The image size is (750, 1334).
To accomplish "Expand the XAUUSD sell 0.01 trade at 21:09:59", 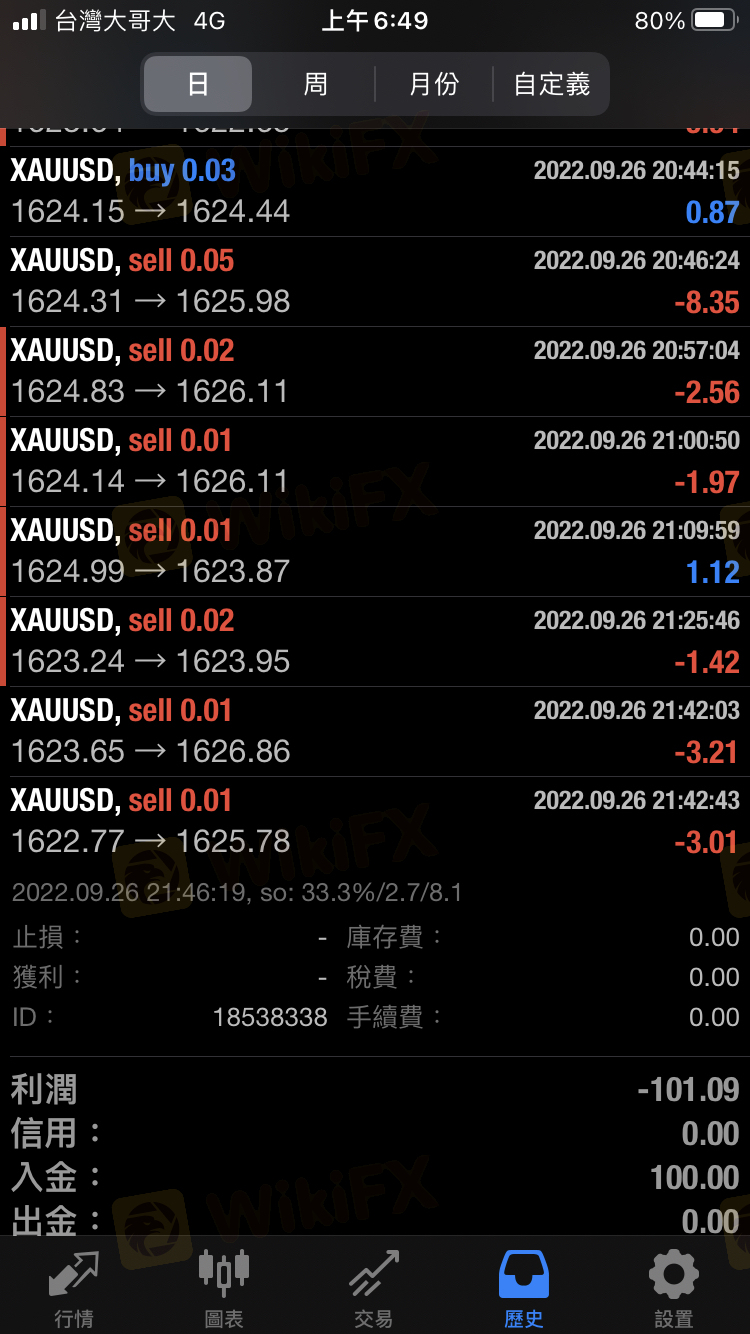I will 375,551.
